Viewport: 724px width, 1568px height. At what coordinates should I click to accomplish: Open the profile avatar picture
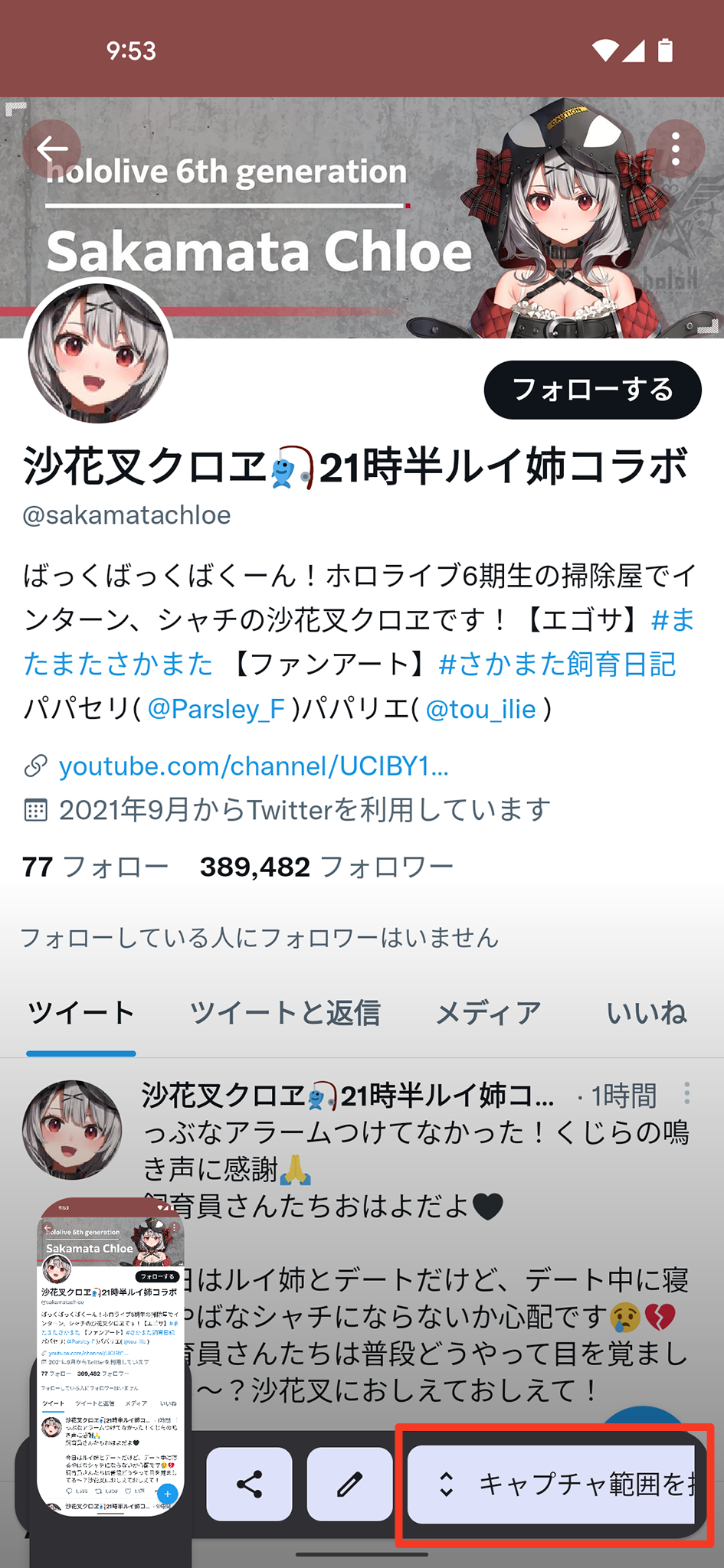(98, 354)
